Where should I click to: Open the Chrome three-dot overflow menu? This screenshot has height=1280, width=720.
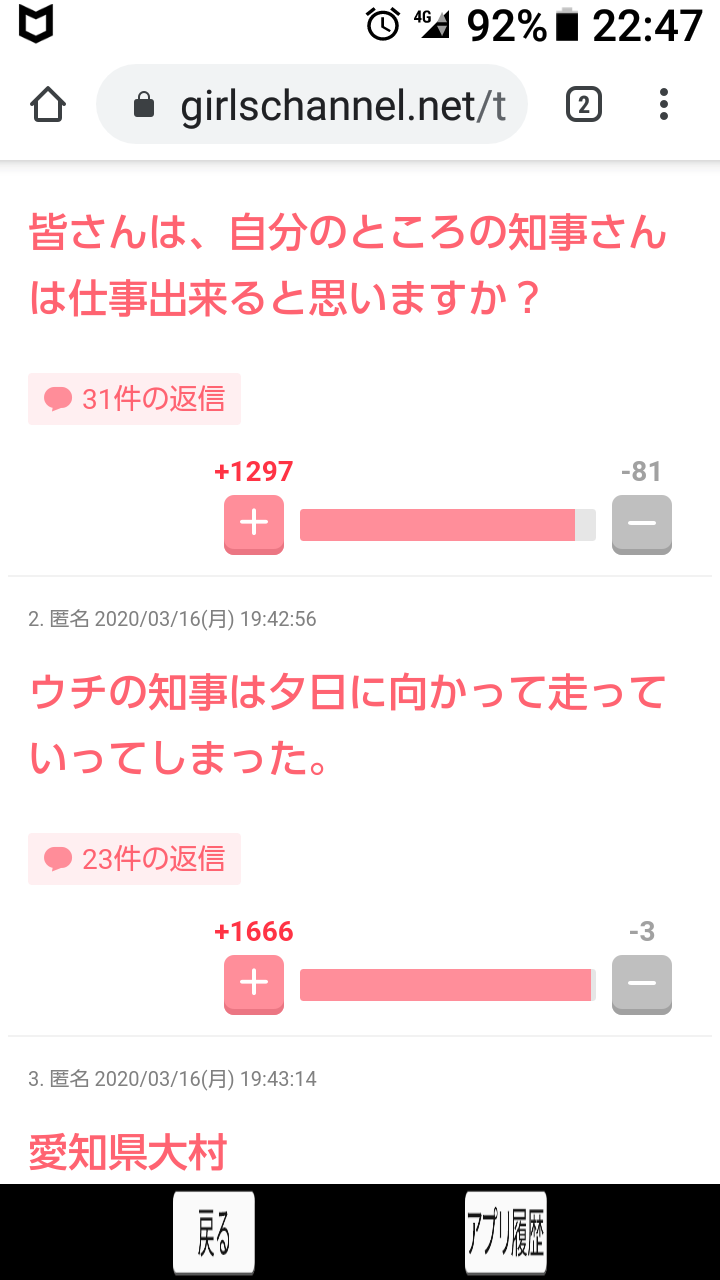click(664, 103)
